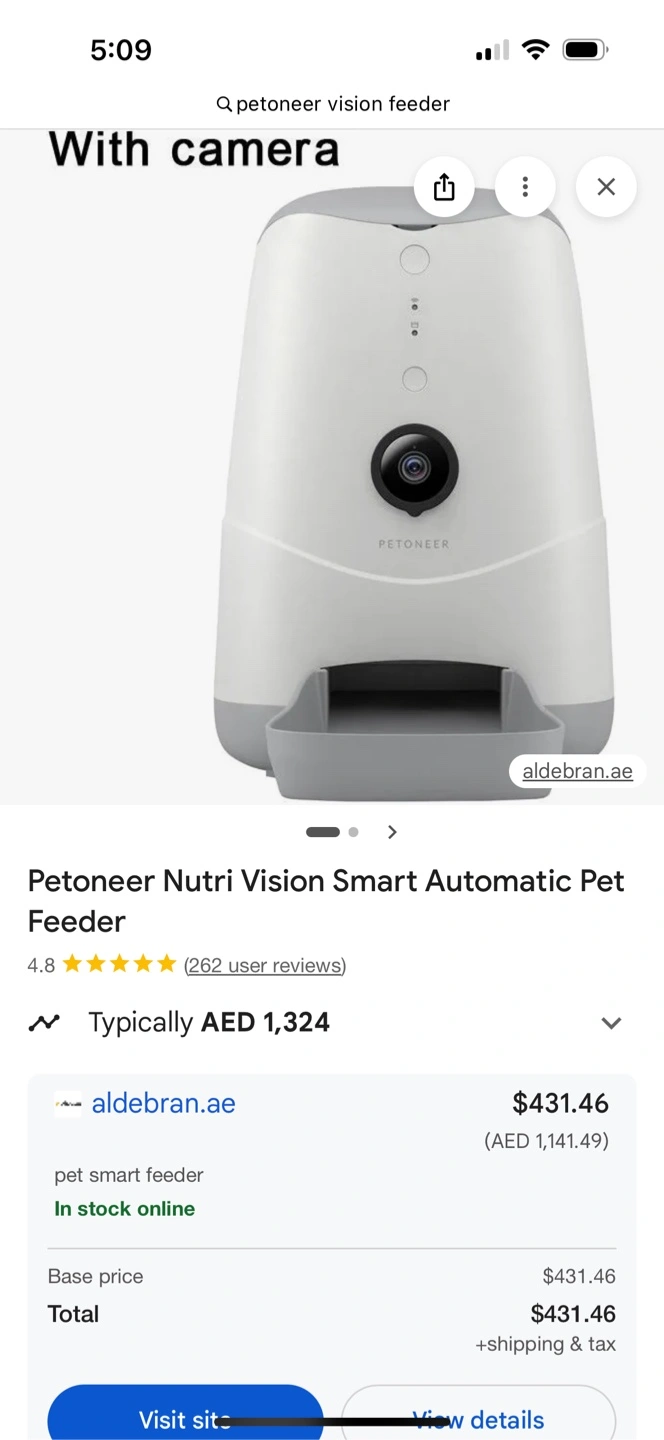
Task: Tap the petoneer vision feeder search field
Action: pyautogui.click(x=333, y=104)
